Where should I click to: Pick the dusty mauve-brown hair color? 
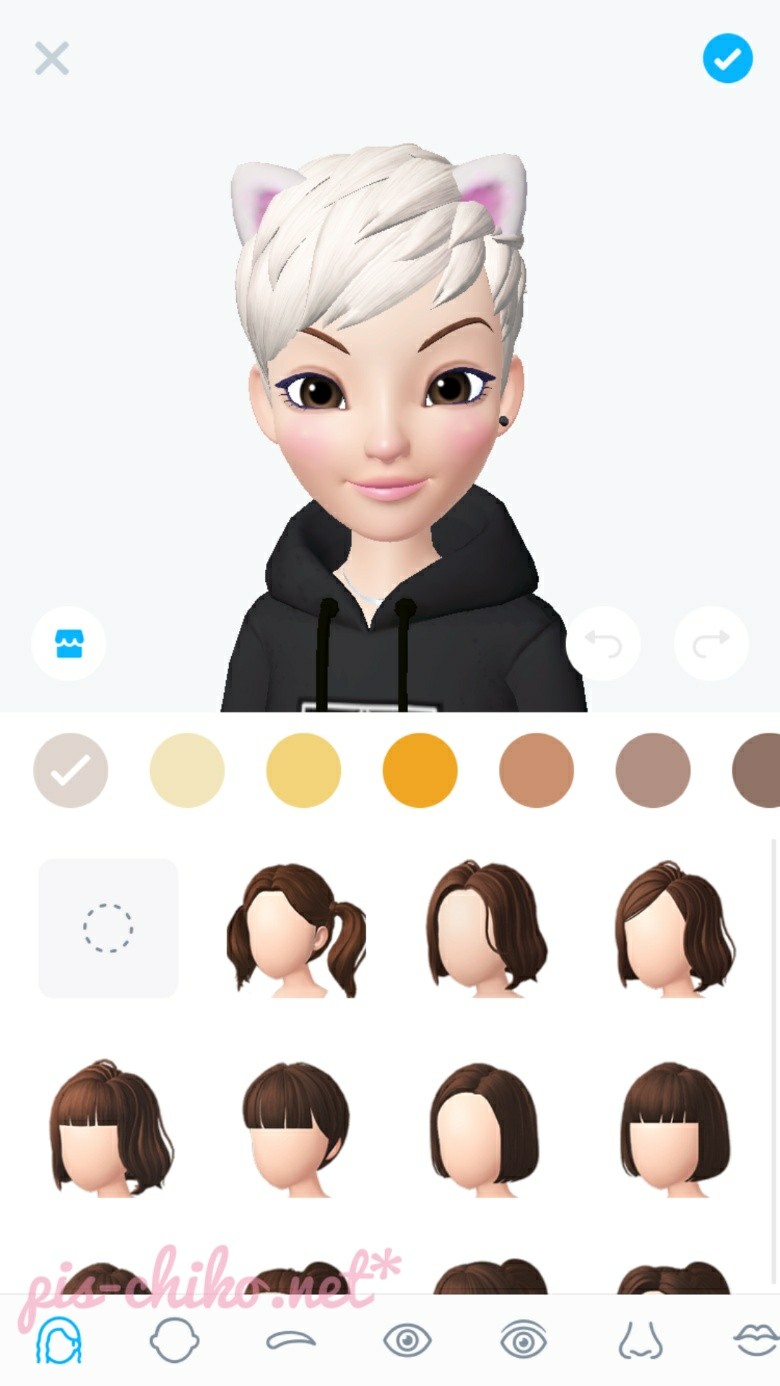(x=652, y=770)
